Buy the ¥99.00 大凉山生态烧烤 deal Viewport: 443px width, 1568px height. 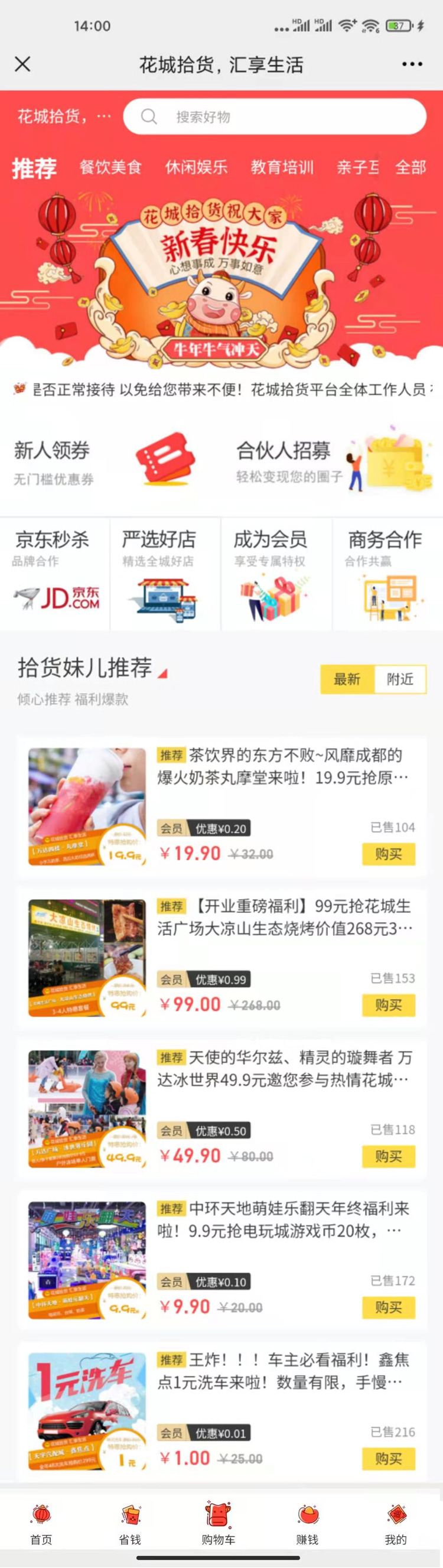point(388,1004)
